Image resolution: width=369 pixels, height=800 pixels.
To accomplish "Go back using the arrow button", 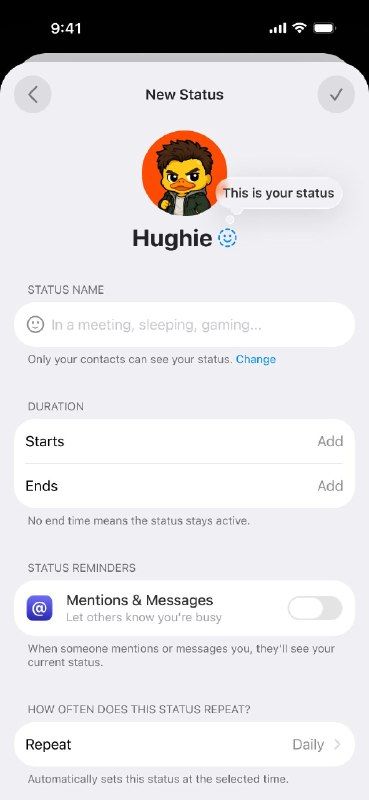I will [33, 94].
